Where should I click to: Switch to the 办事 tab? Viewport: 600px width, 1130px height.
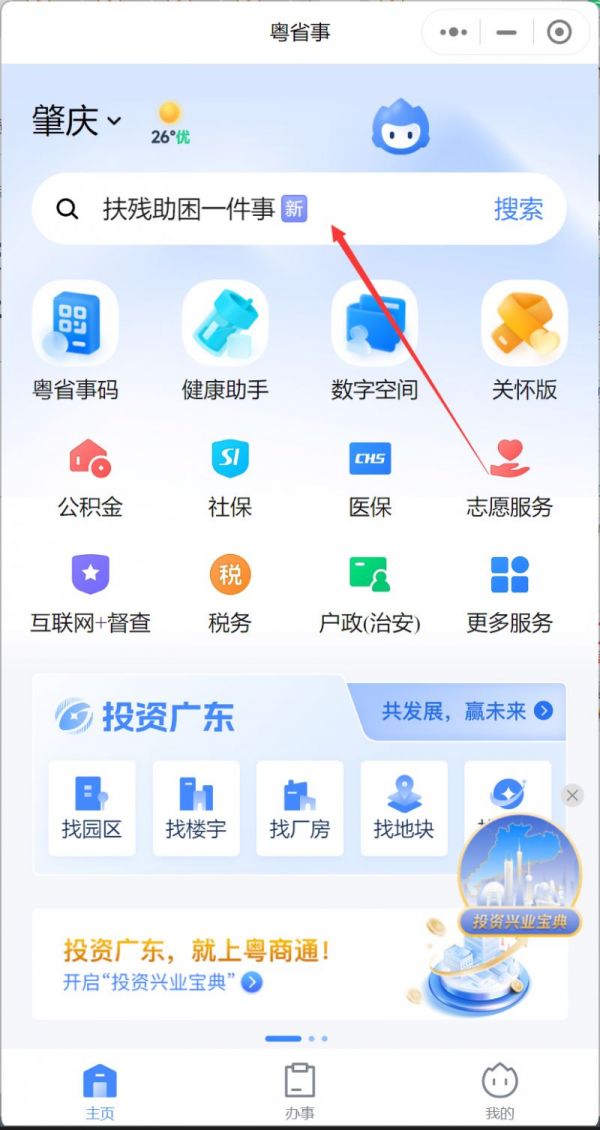pyautogui.click(x=300, y=1091)
